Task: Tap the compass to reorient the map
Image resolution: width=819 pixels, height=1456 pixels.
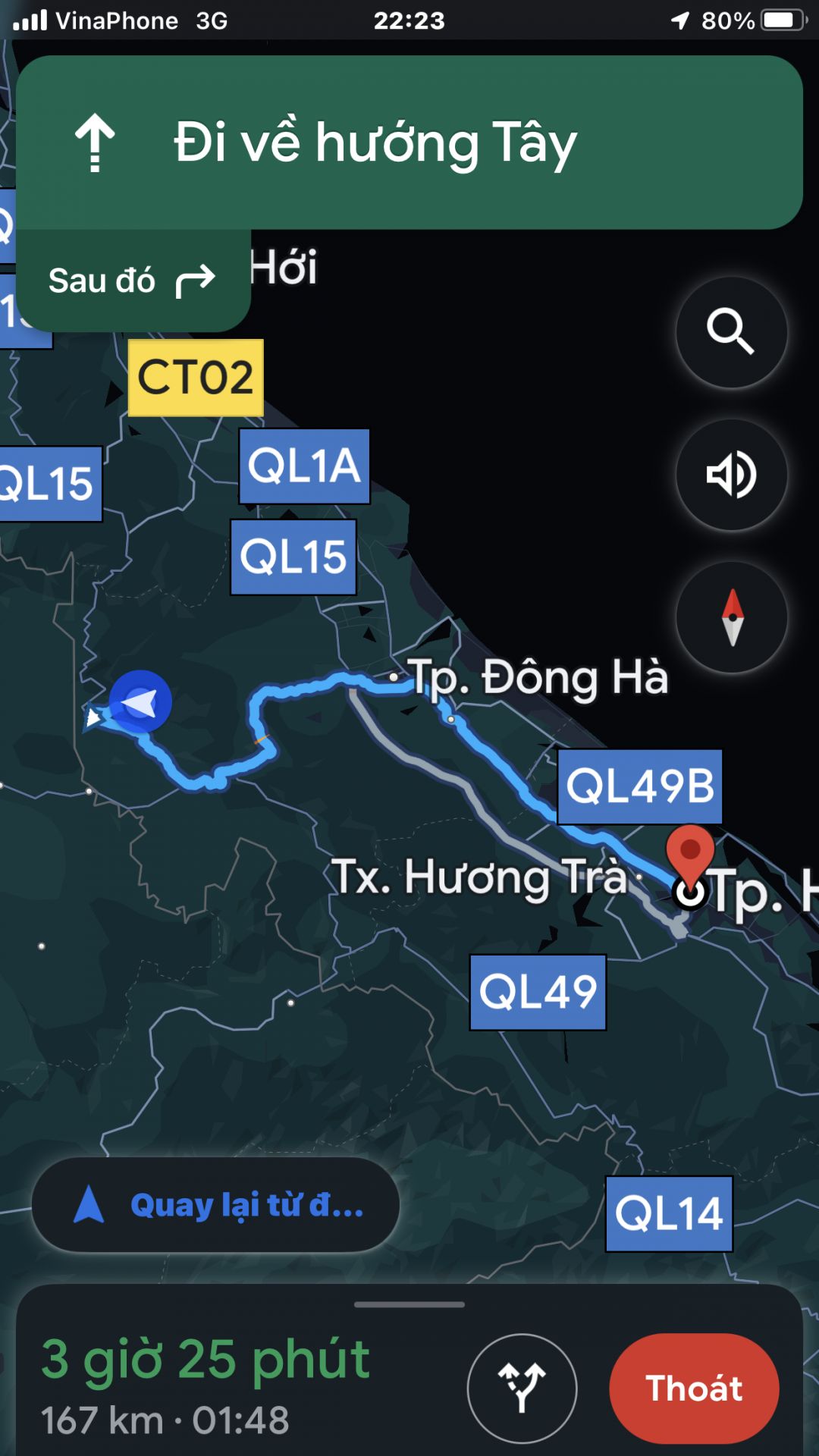Action: 731,617
